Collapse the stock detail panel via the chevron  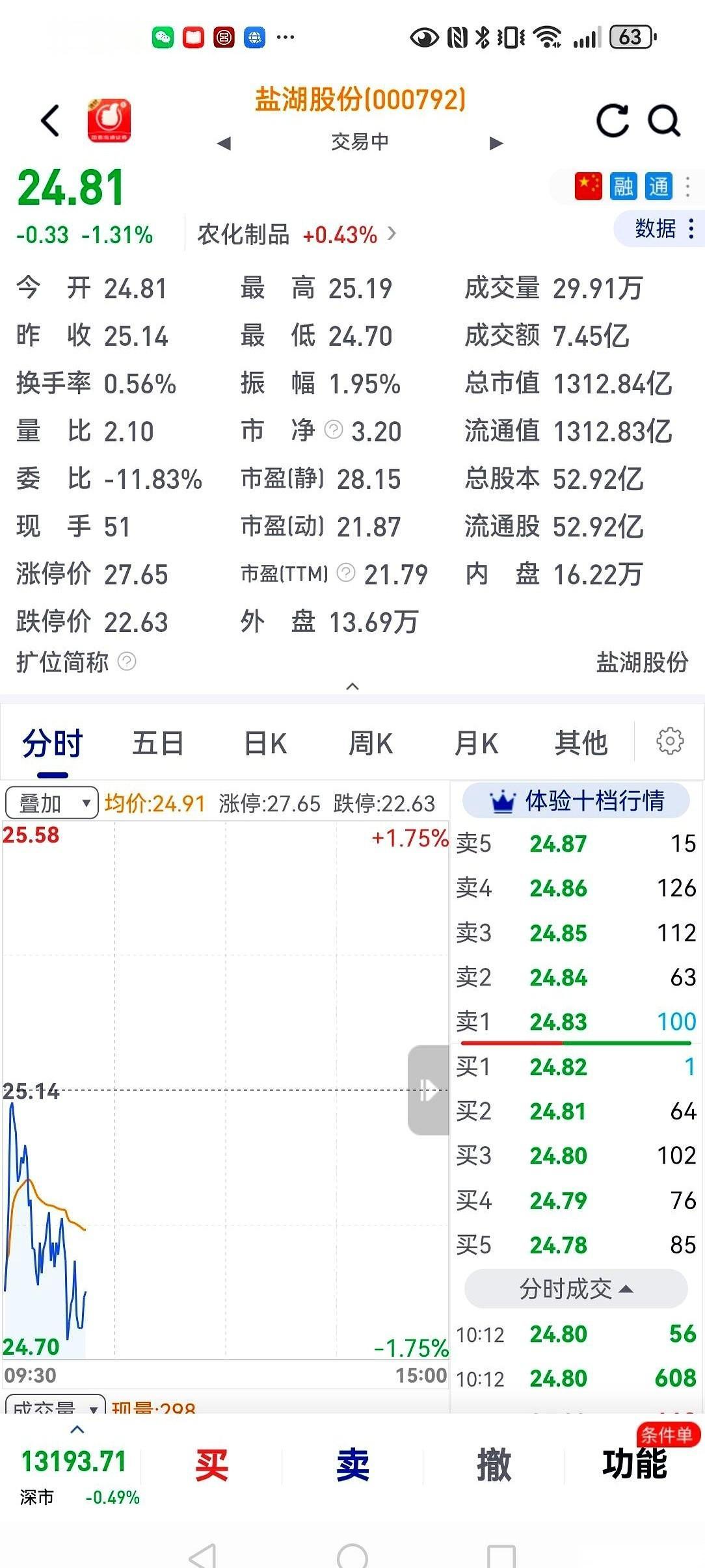pyautogui.click(x=352, y=686)
